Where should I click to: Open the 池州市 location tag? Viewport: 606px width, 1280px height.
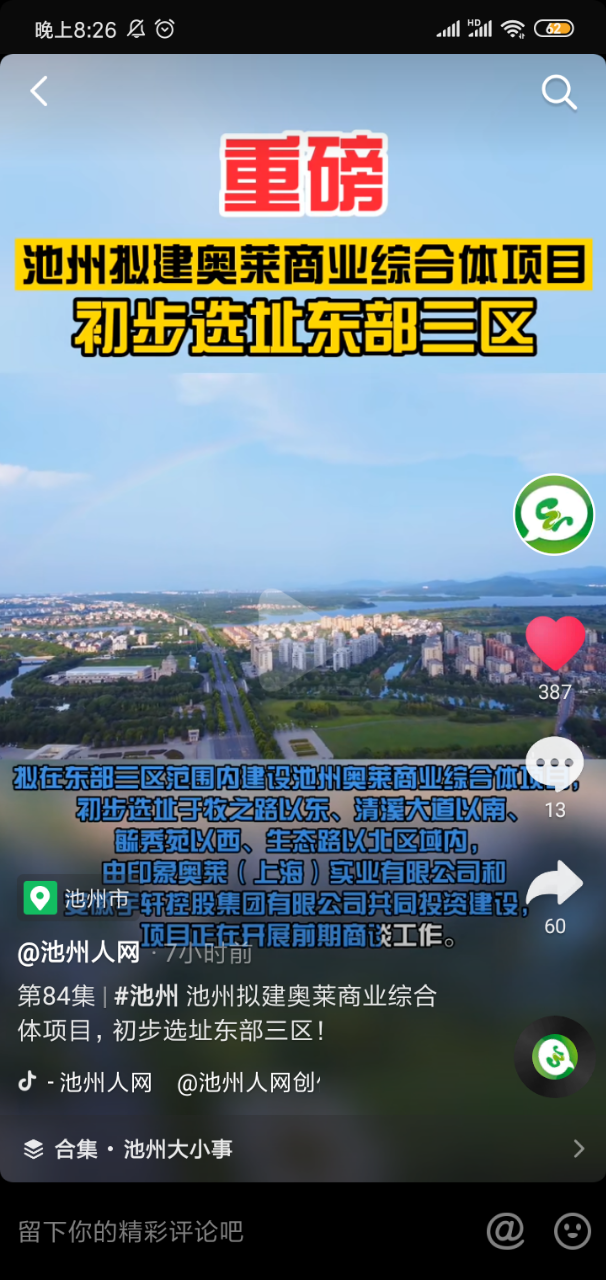coord(78,897)
